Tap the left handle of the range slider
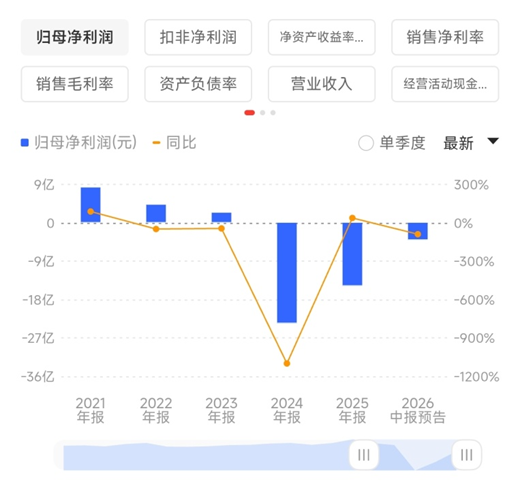This screenshot has width=520, height=488. [364, 455]
